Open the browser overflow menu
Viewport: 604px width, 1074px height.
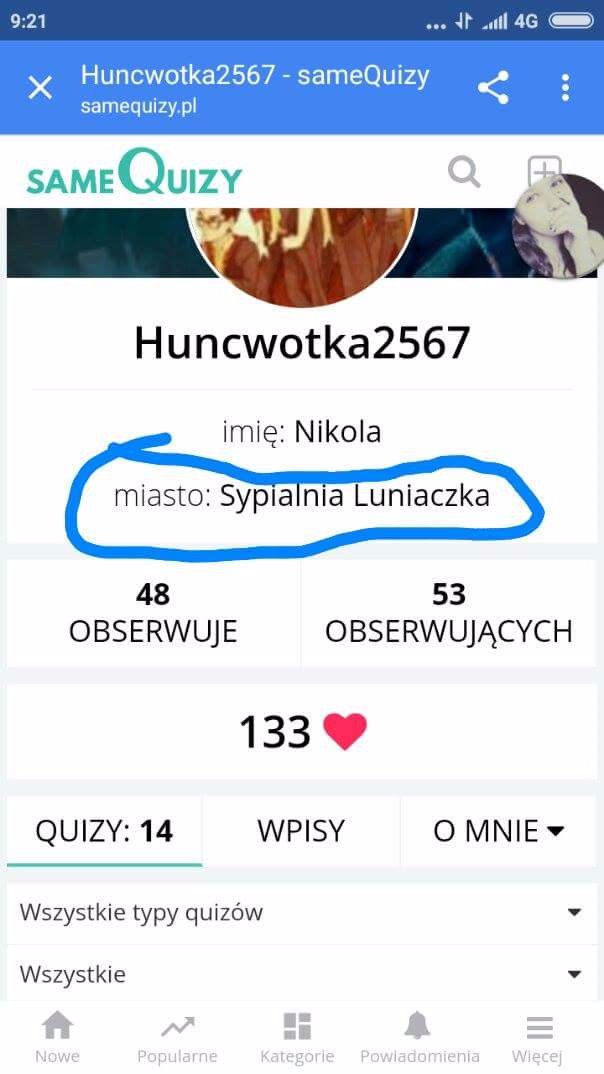click(x=565, y=88)
